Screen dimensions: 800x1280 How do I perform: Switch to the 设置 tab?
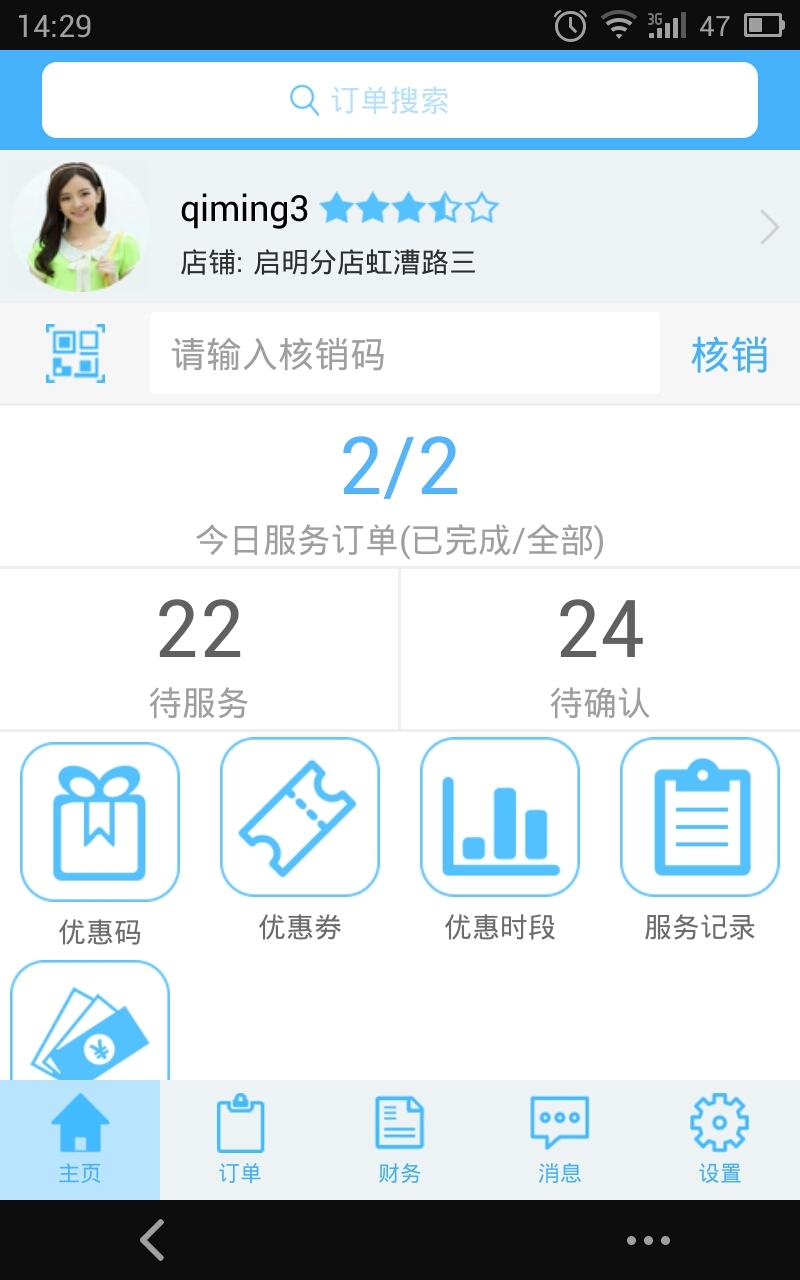pos(720,1140)
